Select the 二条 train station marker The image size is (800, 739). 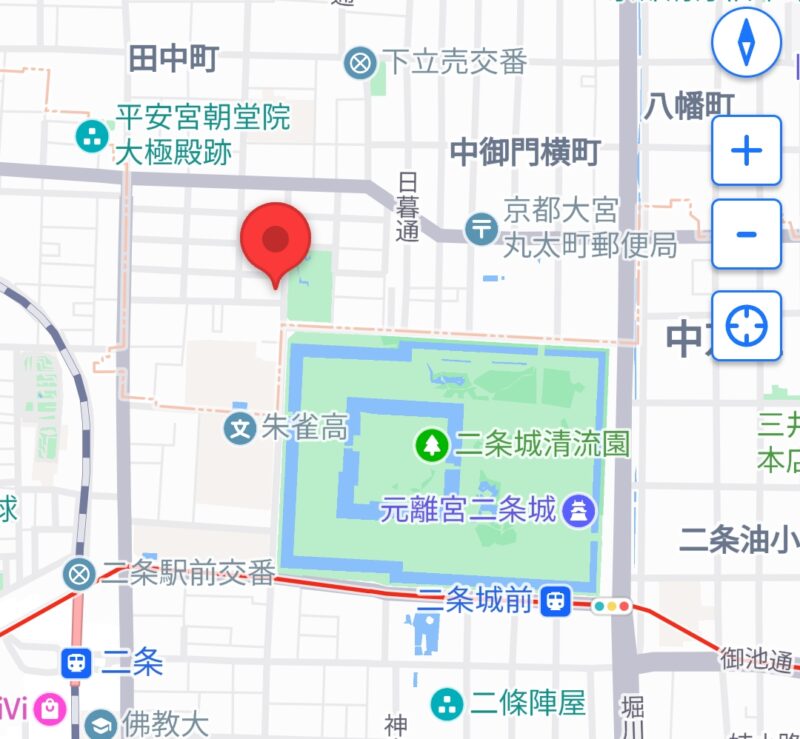77,662
